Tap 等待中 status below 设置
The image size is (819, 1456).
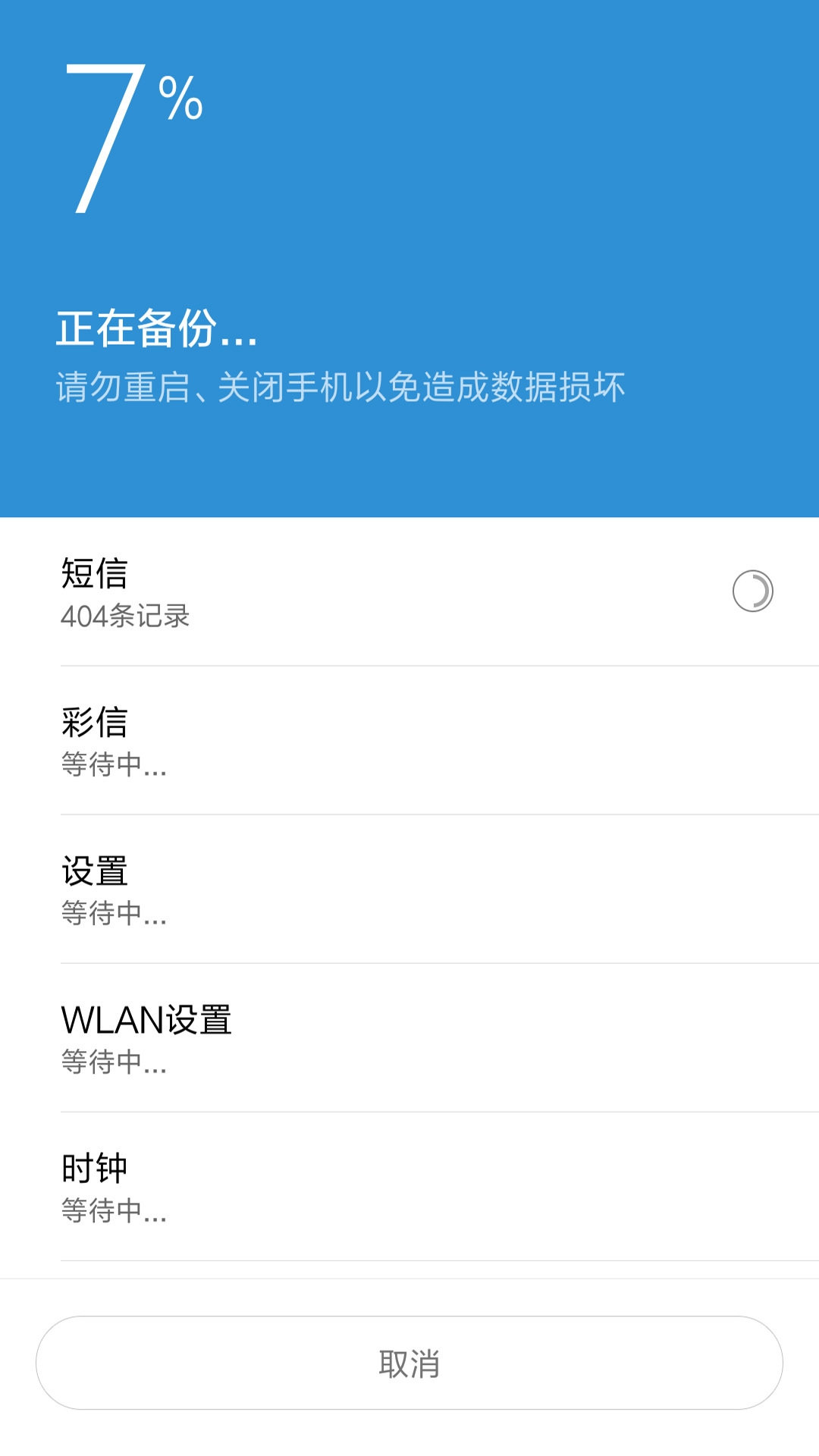pos(114,915)
